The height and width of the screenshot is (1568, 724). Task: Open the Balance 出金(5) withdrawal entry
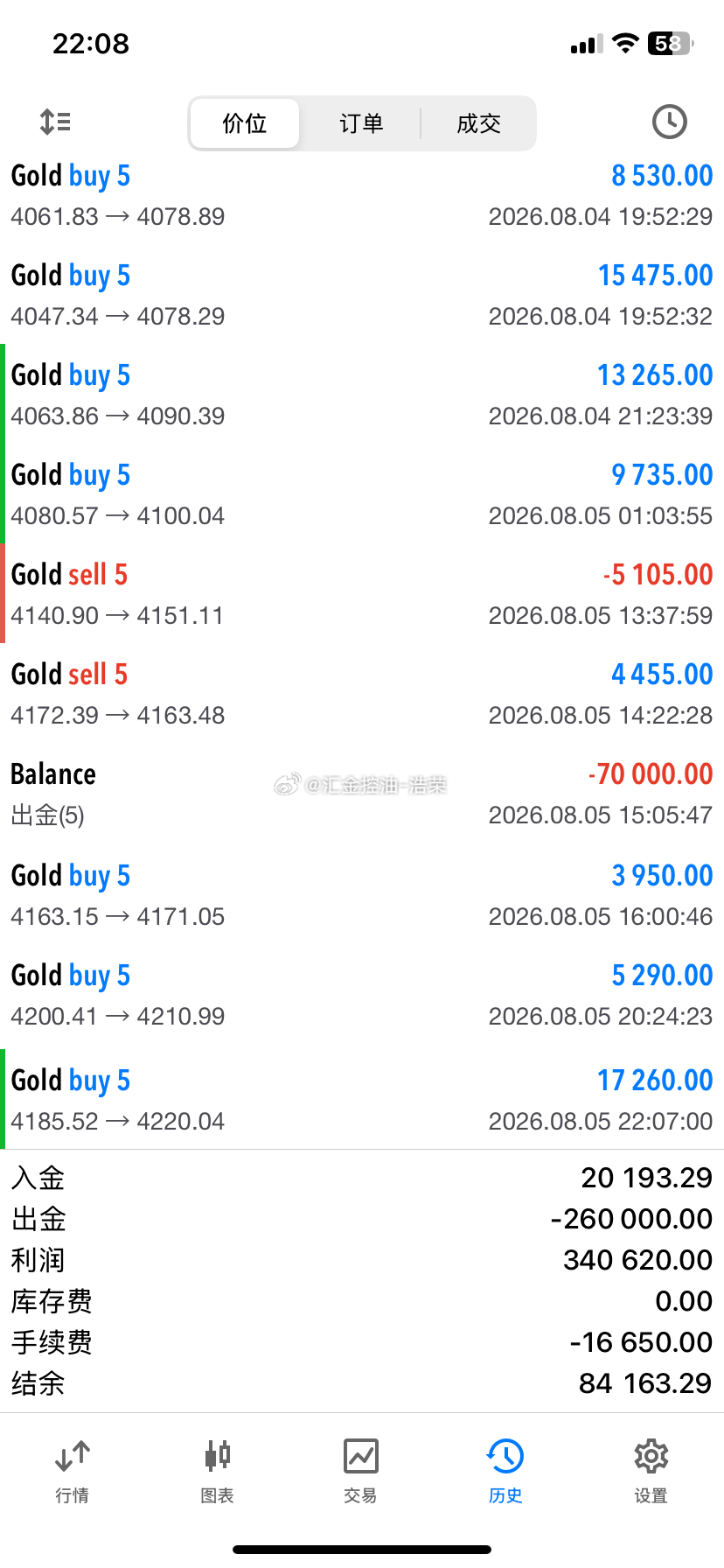362,794
